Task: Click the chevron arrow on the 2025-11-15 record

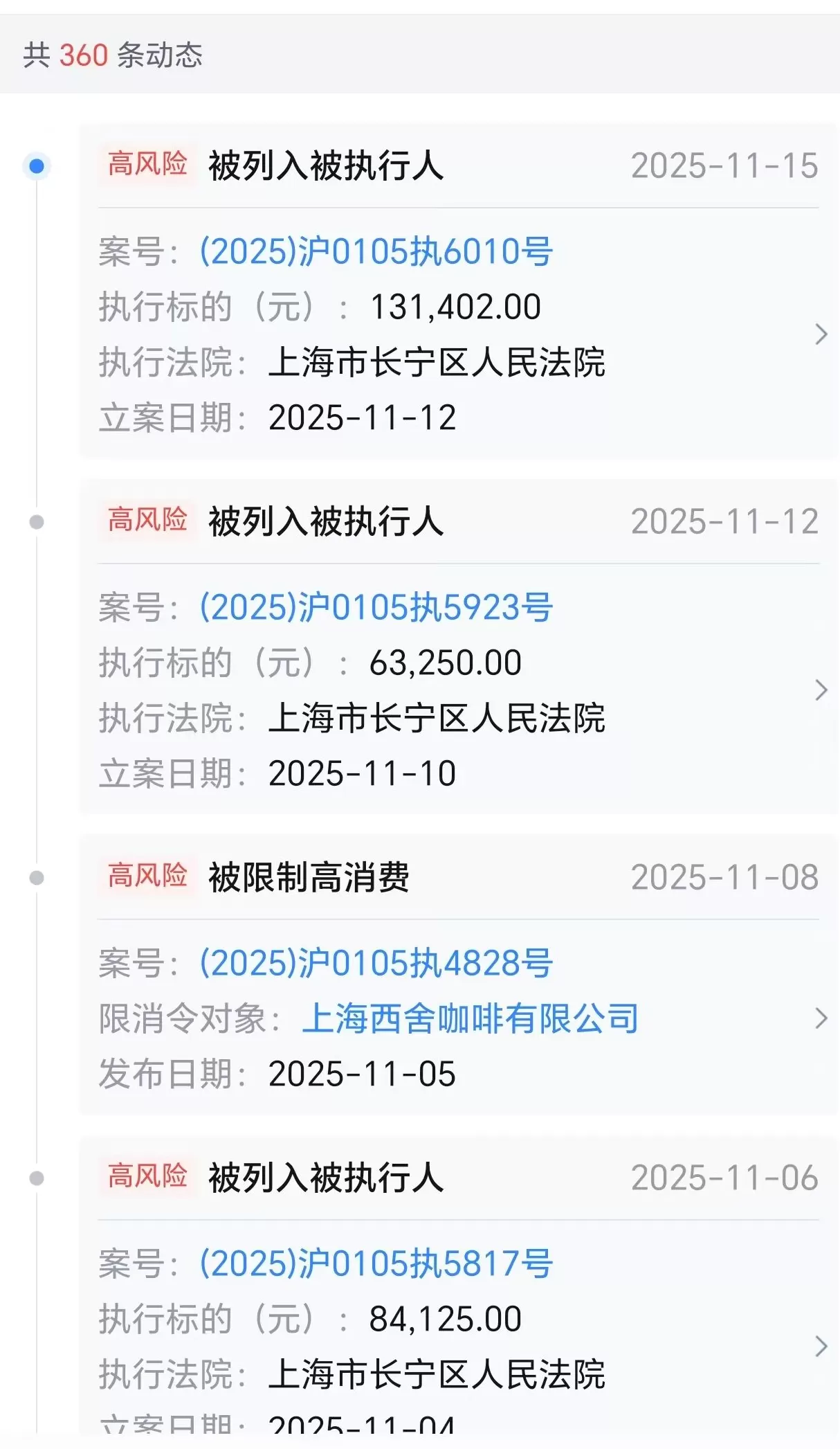Action: 822,334
